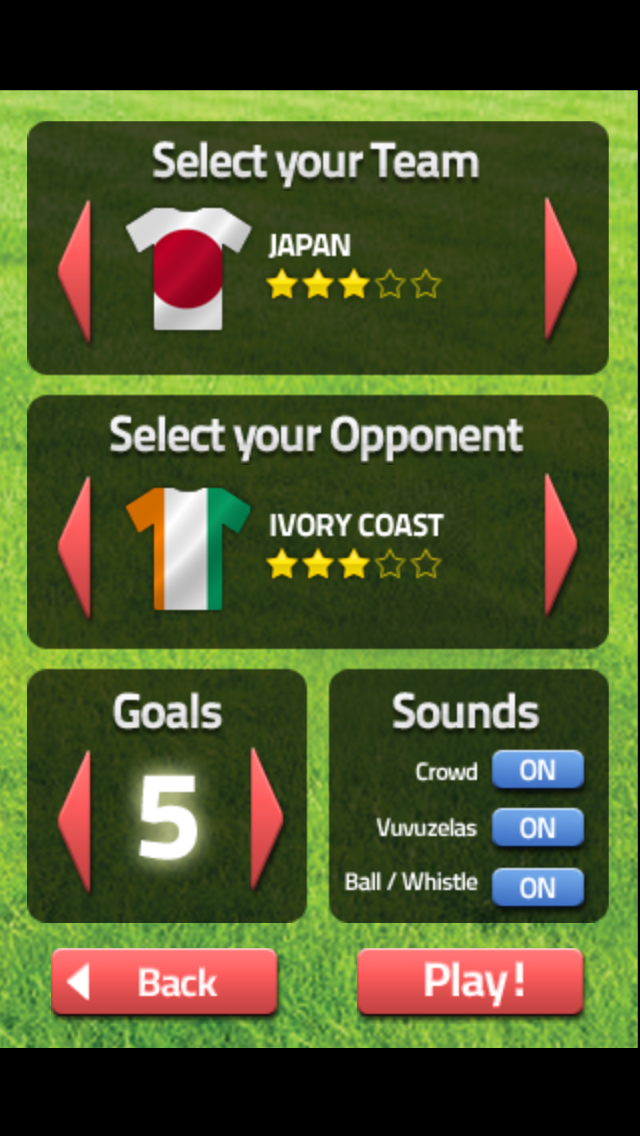Select the previous team before Japan

pos(75,270)
